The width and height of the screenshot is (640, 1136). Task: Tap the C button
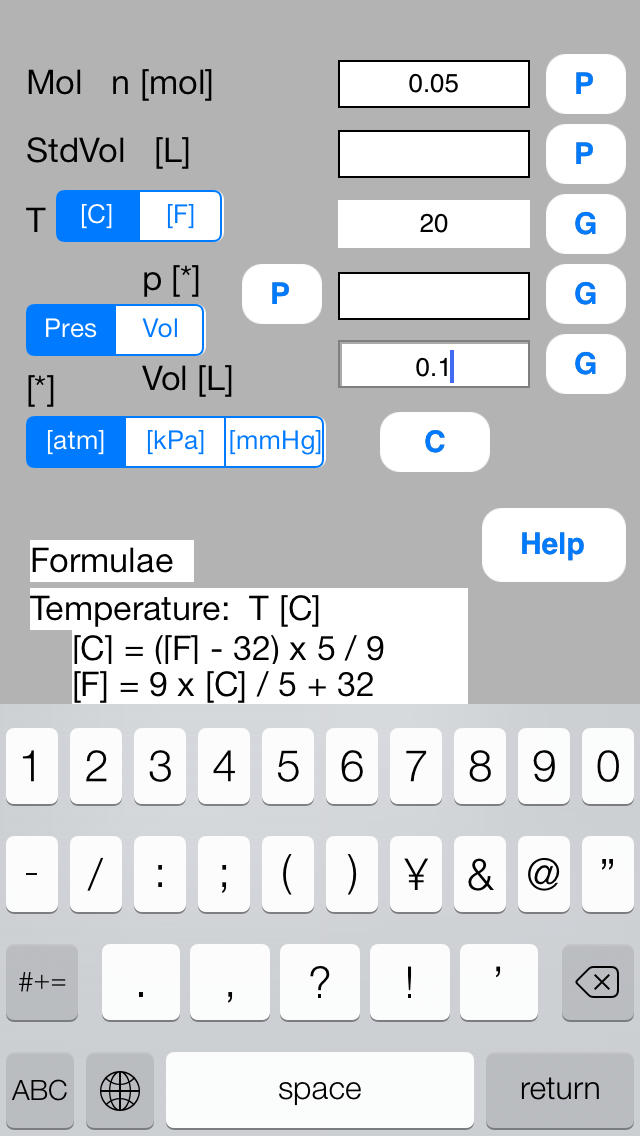click(x=435, y=442)
